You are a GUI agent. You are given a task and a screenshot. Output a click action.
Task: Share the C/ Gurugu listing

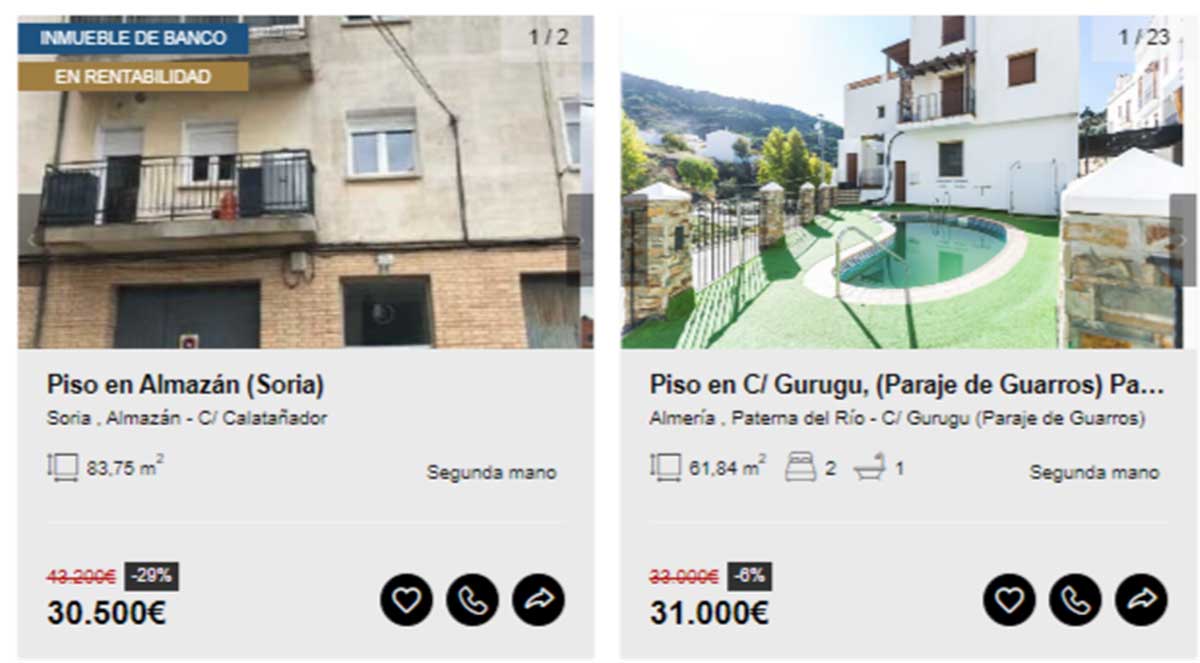point(1141,600)
